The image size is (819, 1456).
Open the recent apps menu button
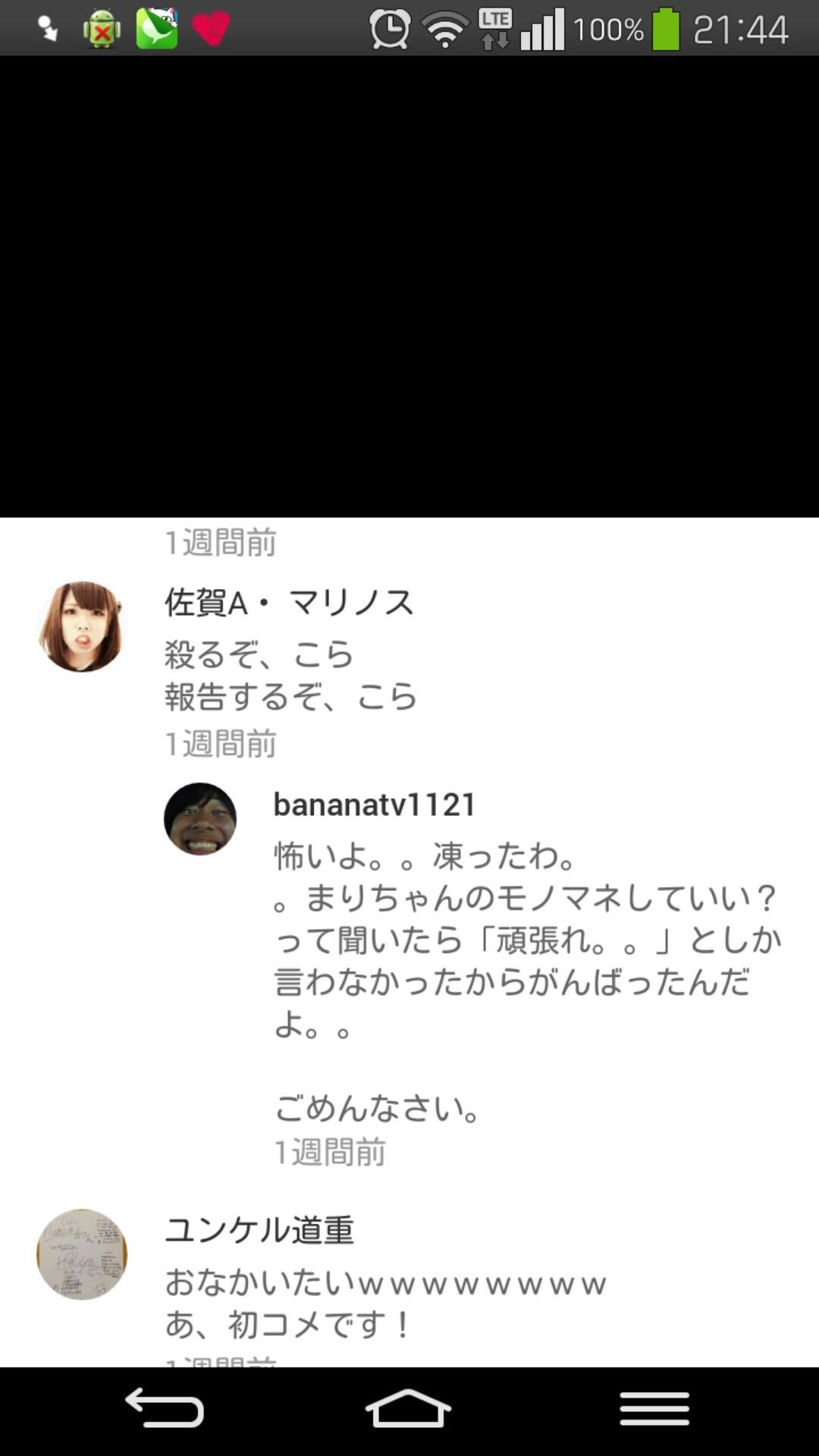(654, 1409)
